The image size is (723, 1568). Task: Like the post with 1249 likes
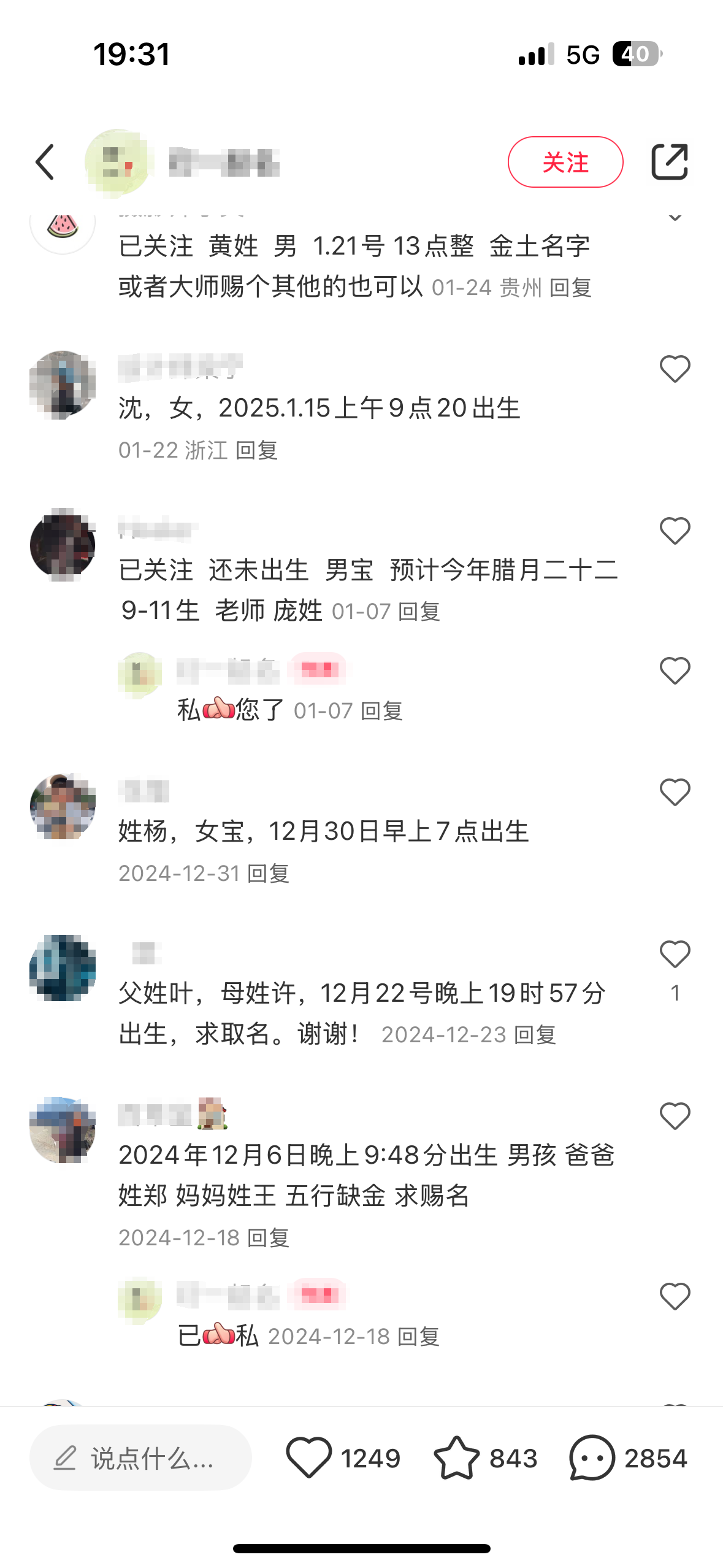coord(309,1458)
